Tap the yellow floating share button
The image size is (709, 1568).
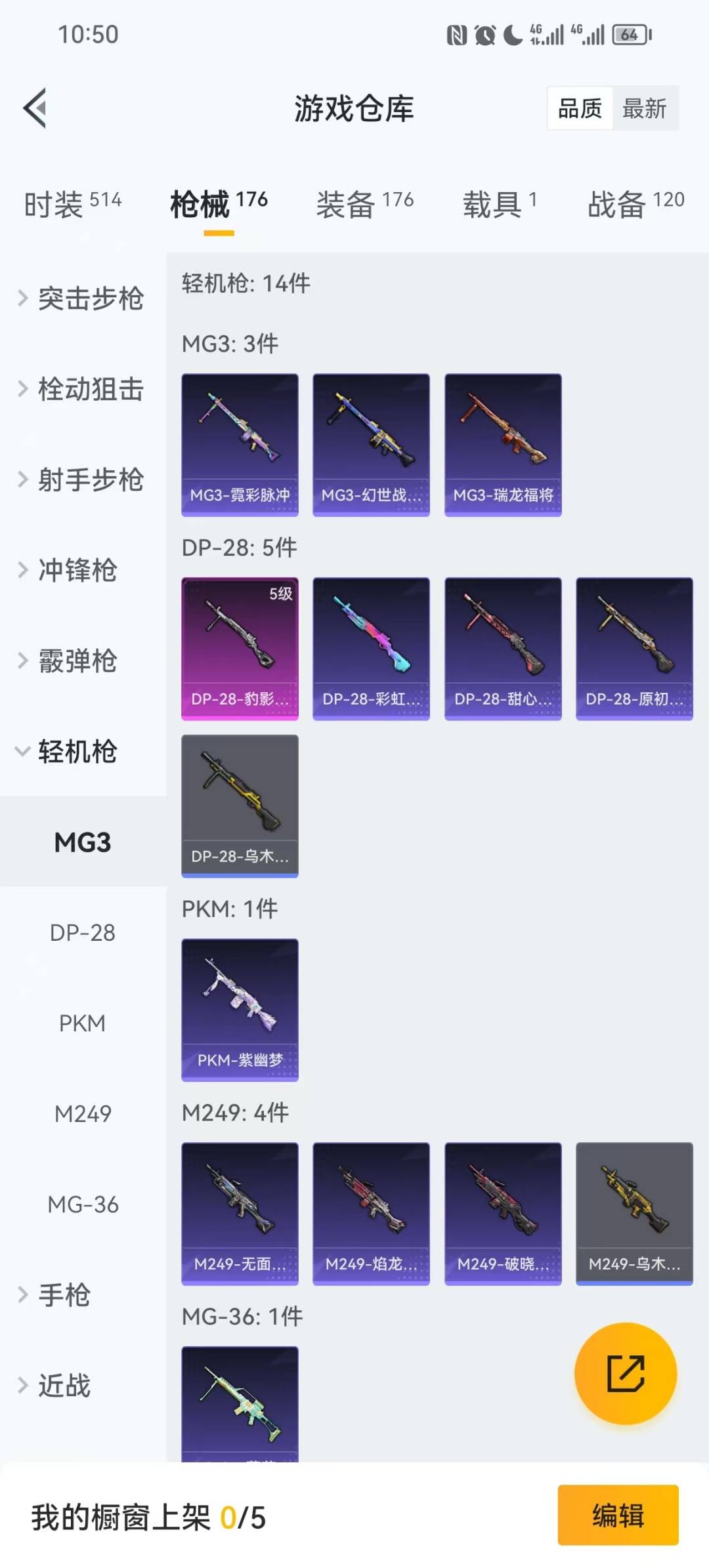tap(625, 1373)
